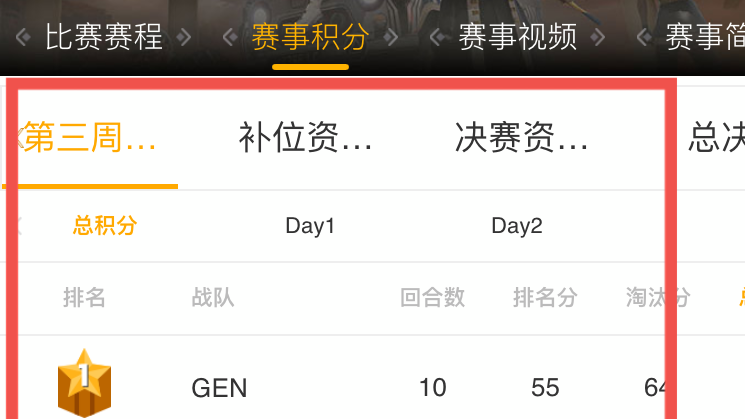
Task: Open the 决赛资 stage tab
Action: [521, 138]
